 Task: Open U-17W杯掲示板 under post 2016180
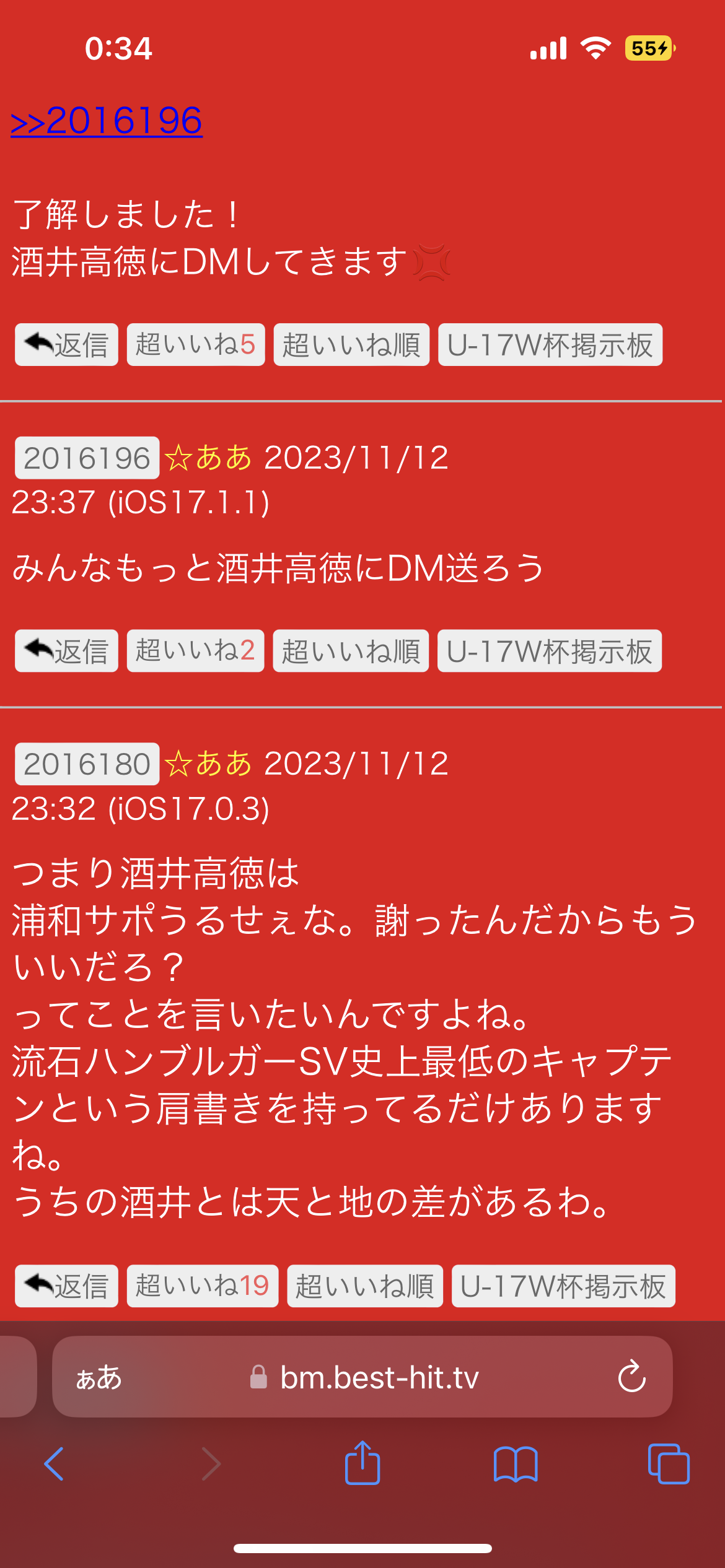[x=563, y=1286]
